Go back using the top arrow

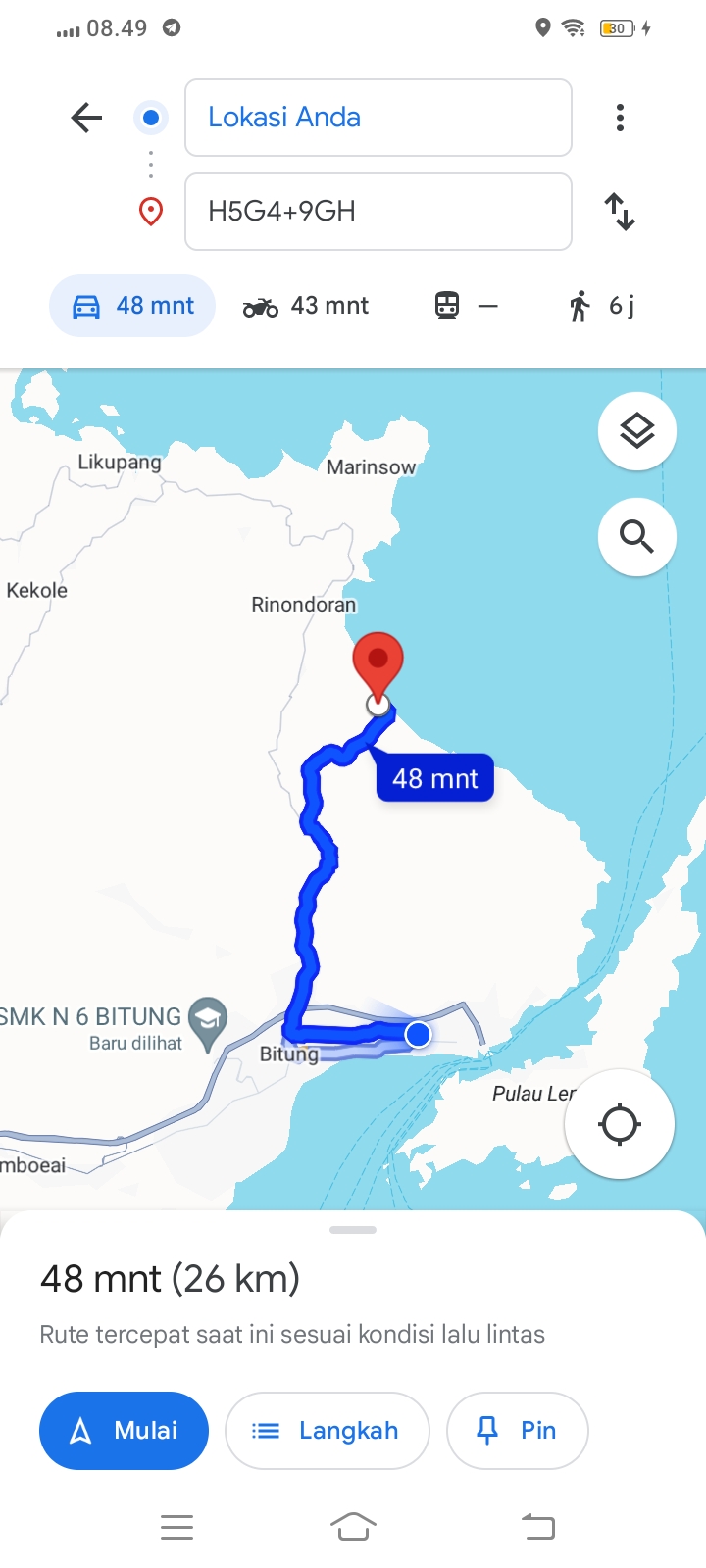[86, 118]
